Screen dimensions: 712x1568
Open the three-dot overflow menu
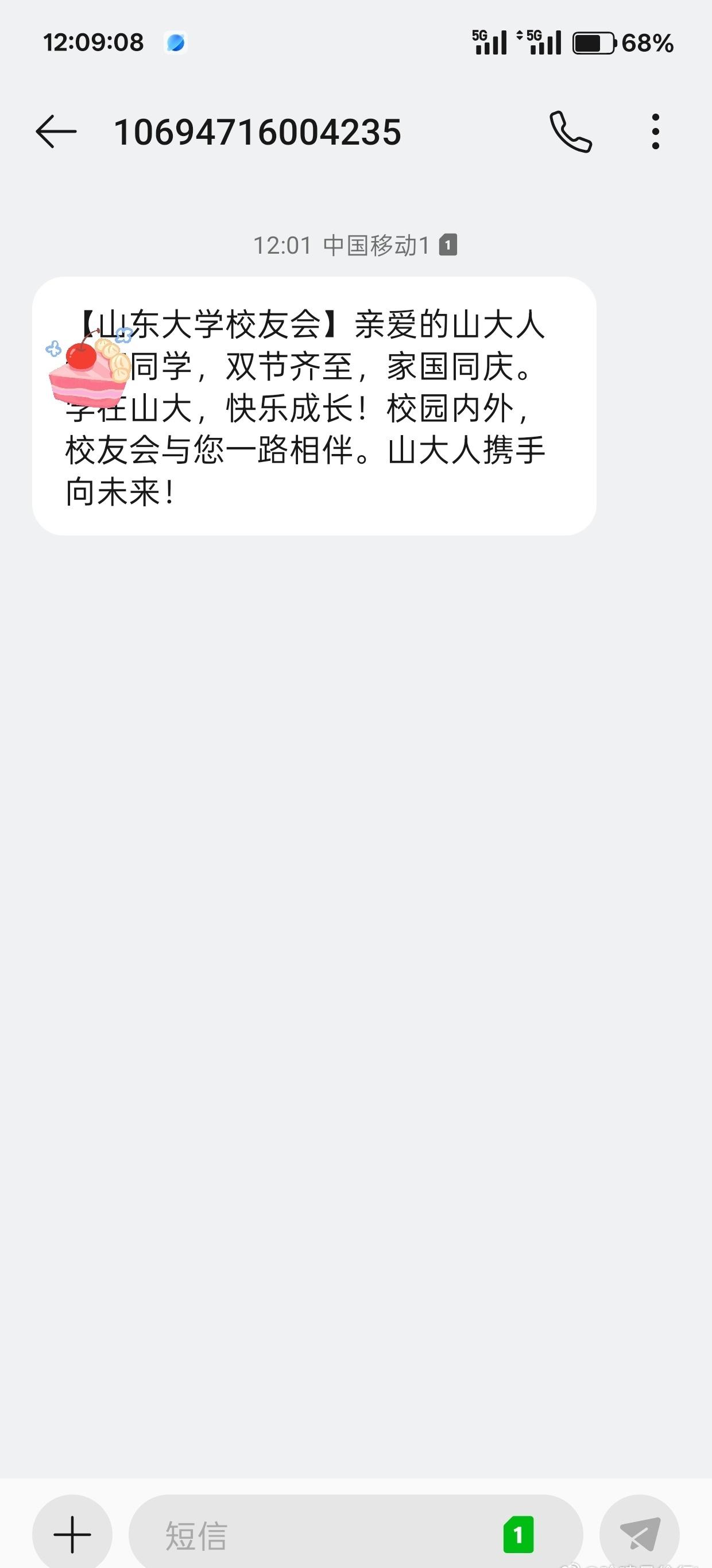(655, 131)
